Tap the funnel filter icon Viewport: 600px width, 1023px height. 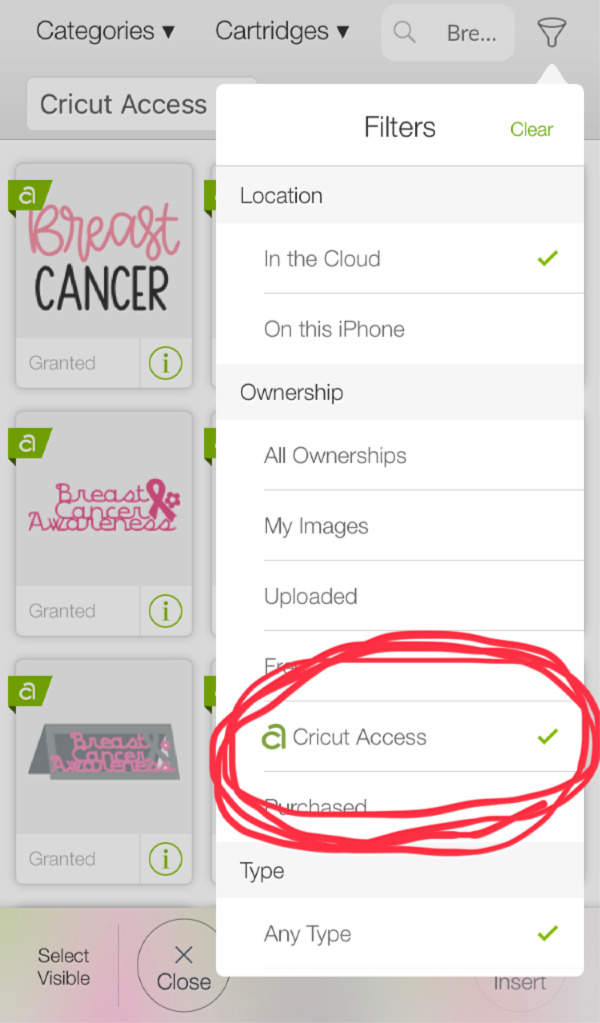(551, 32)
